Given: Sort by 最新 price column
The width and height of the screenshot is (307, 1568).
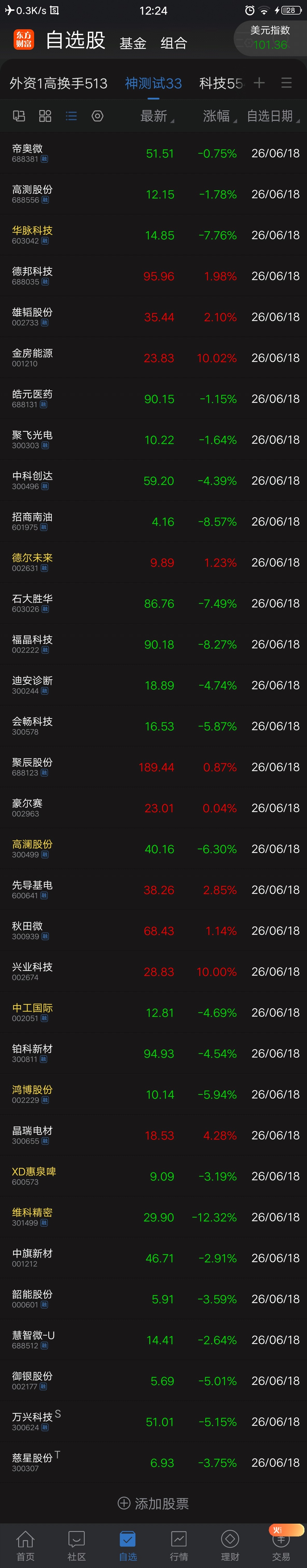Looking at the screenshot, I should (x=157, y=116).
